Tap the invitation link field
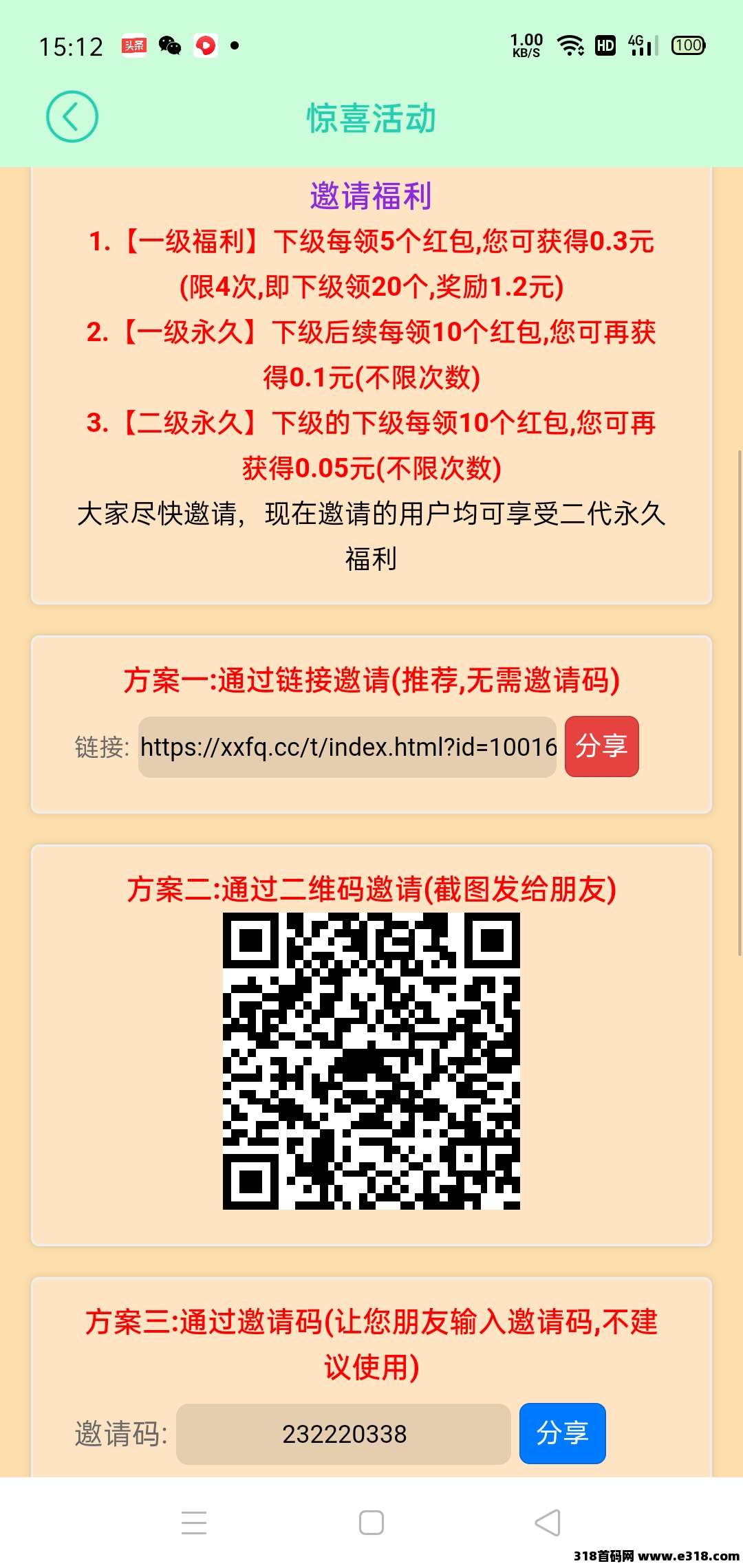Image resolution: width=743 pixels, height=1568 pixels. tap(347, 747)
